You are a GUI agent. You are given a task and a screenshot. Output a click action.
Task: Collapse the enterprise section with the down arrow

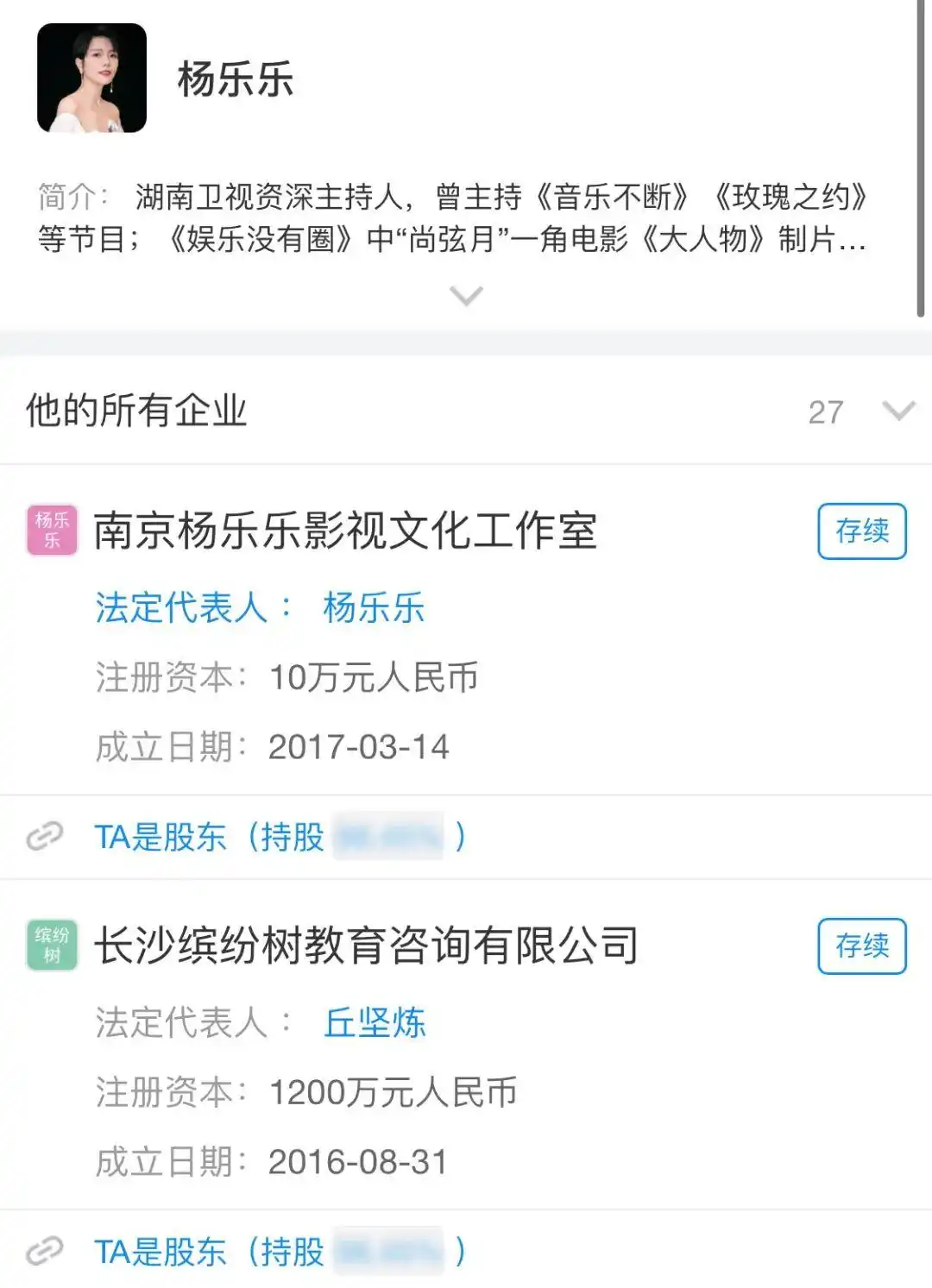[897, 412]
